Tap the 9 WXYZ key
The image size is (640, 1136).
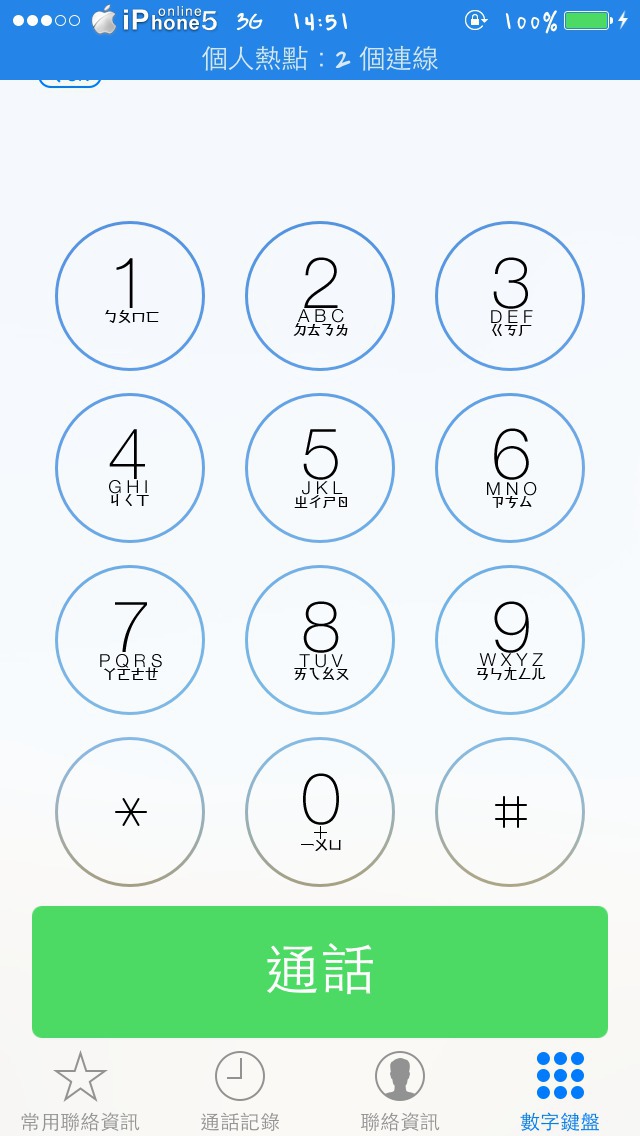coord(510,640)
